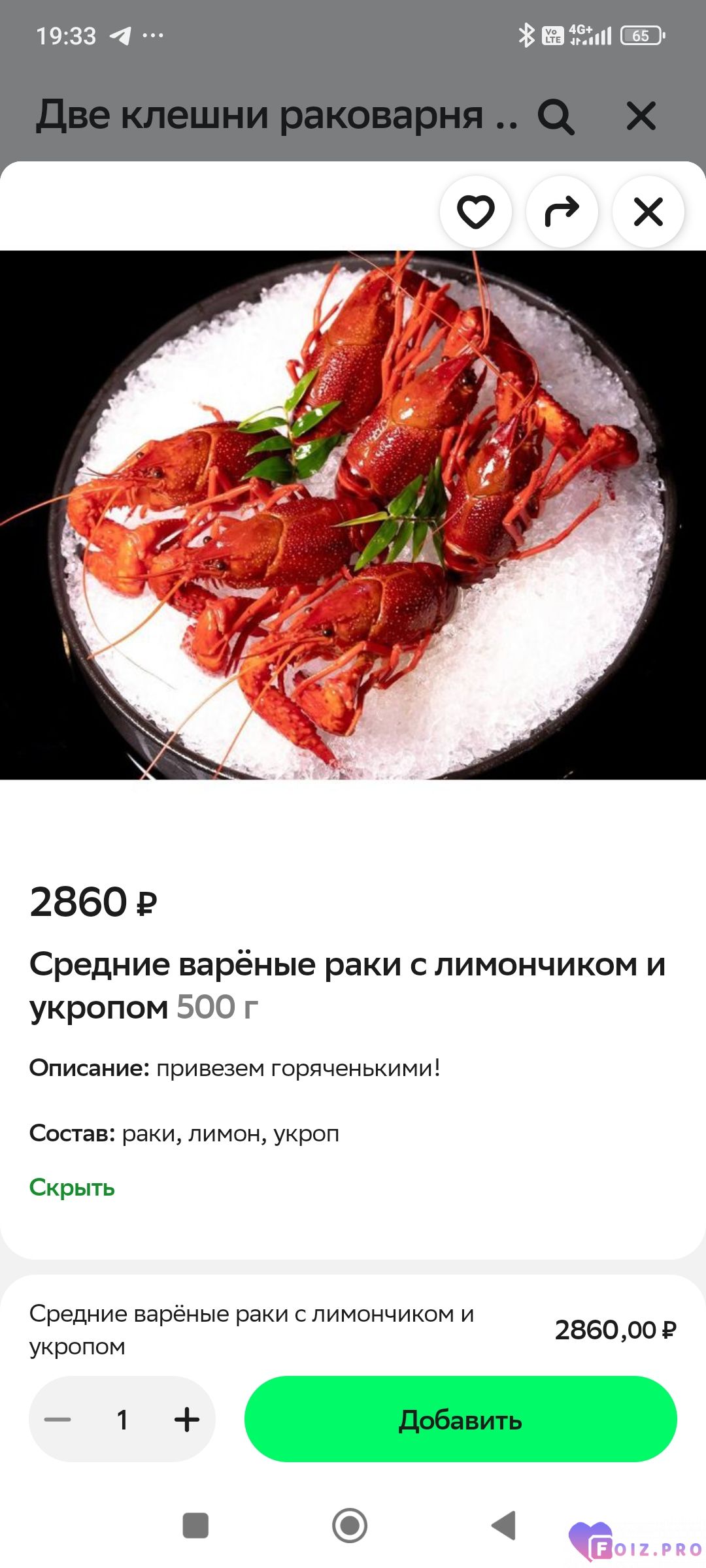This screenshot has width=706, height=1568.
Task: Decrease quantity with the minus button
Action: click(58, 1419)
